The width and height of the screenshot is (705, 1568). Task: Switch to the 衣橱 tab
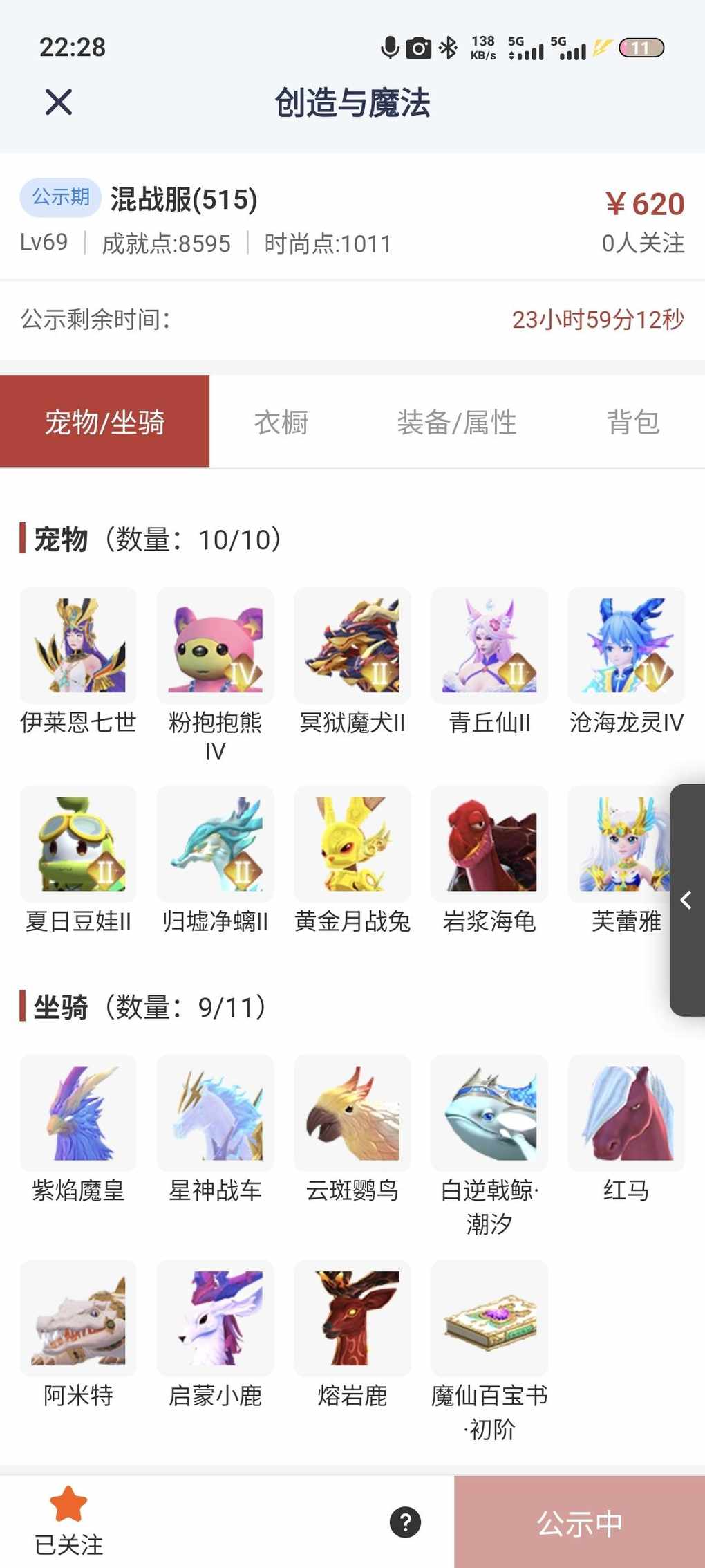coord(281,423)
